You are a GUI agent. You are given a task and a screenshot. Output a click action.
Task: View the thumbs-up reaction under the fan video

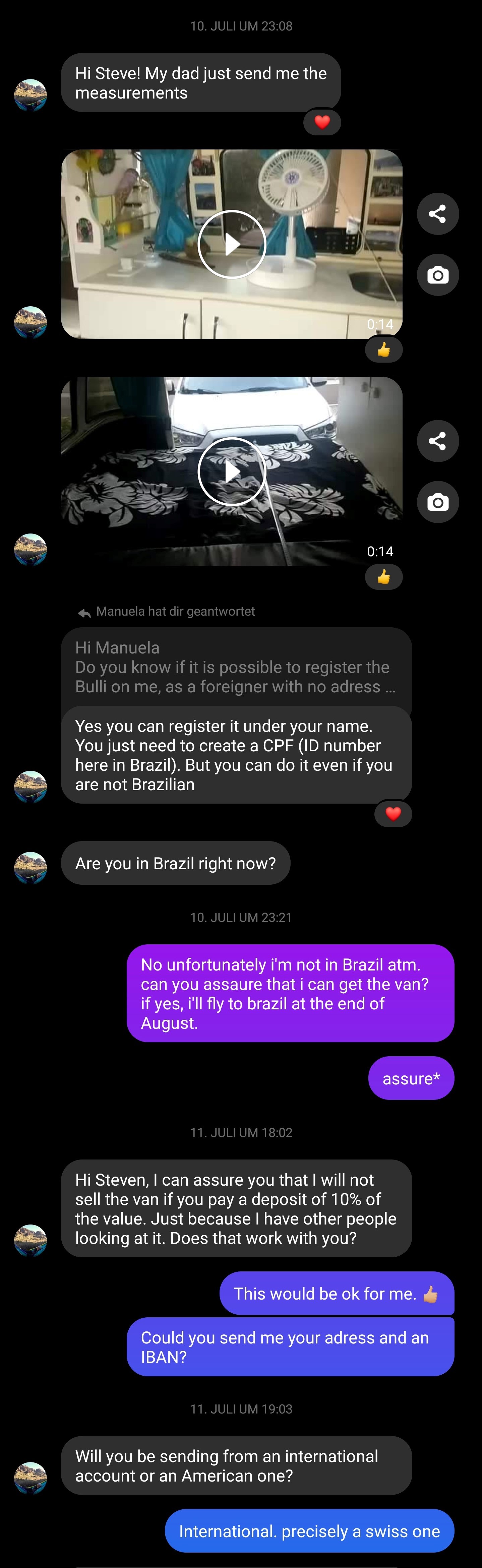click(383, 350)
